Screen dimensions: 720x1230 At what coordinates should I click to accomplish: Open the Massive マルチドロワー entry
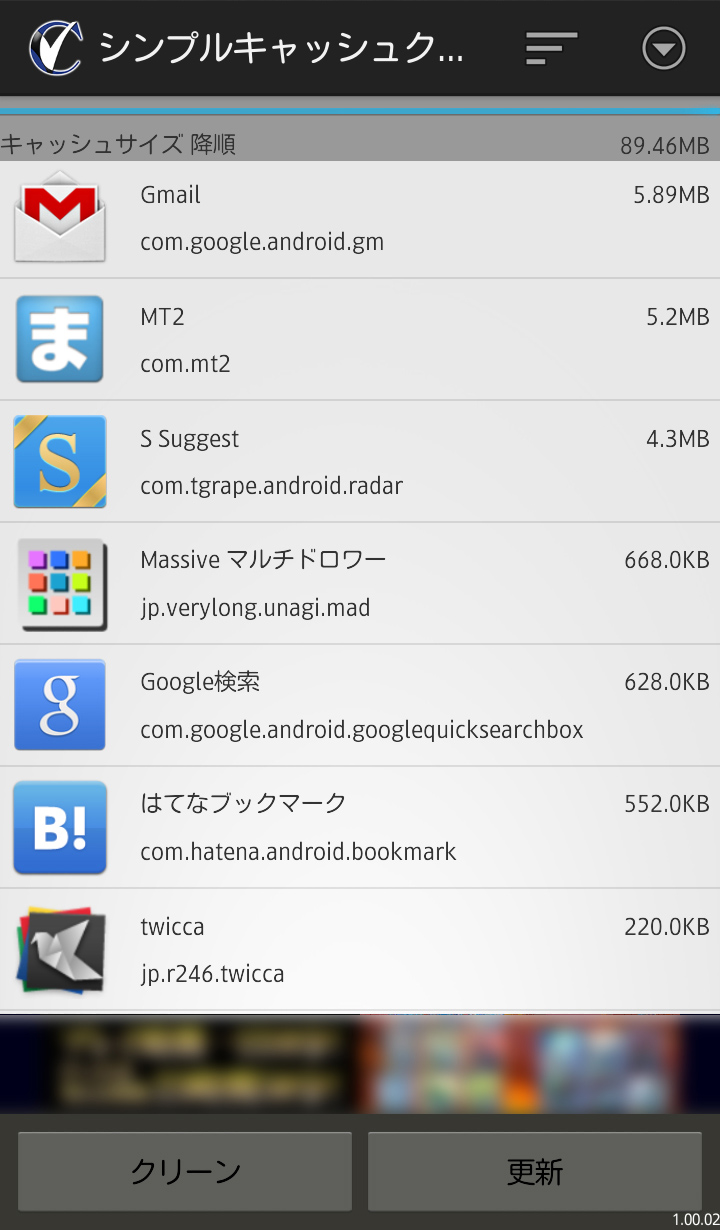(x=360, y=584)
